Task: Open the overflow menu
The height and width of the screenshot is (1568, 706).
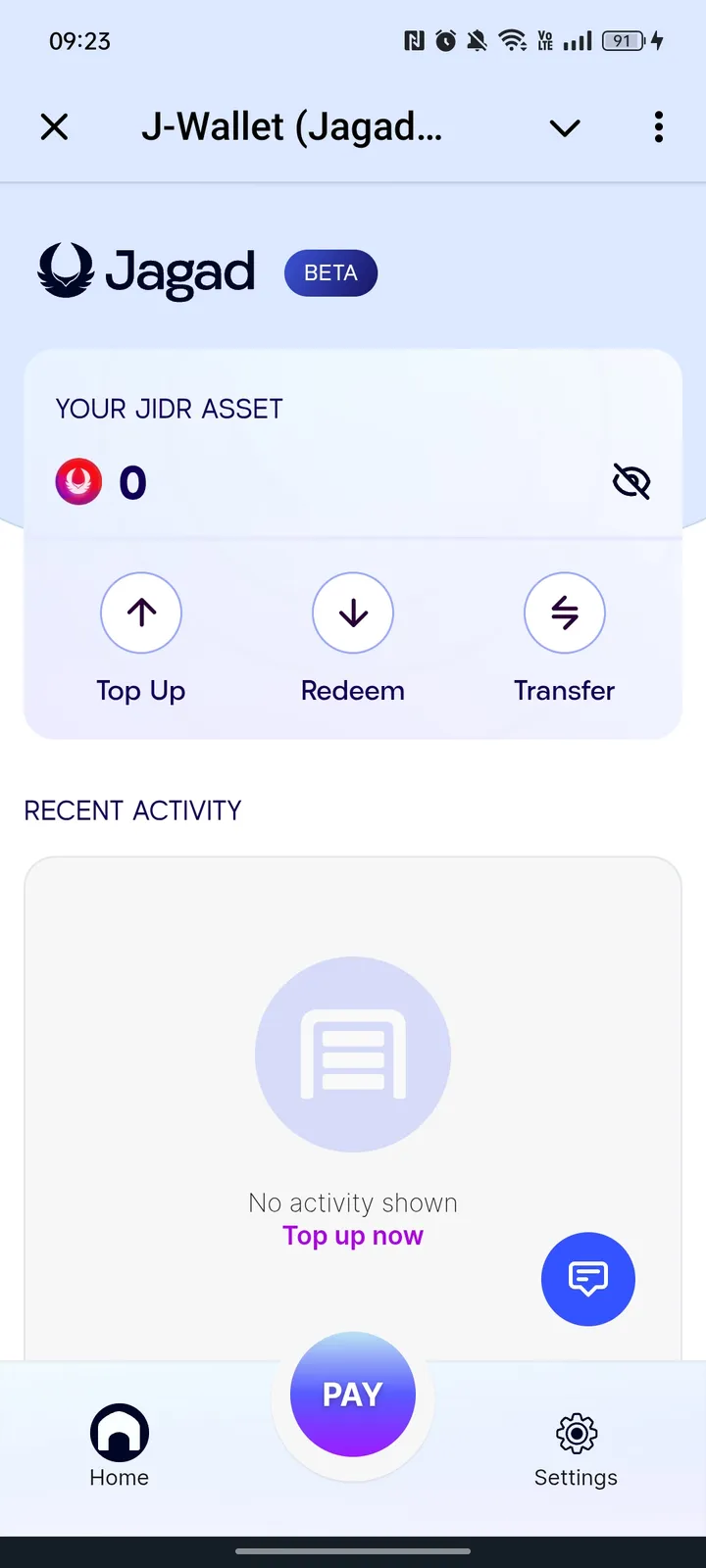Action: pos(659,126)
